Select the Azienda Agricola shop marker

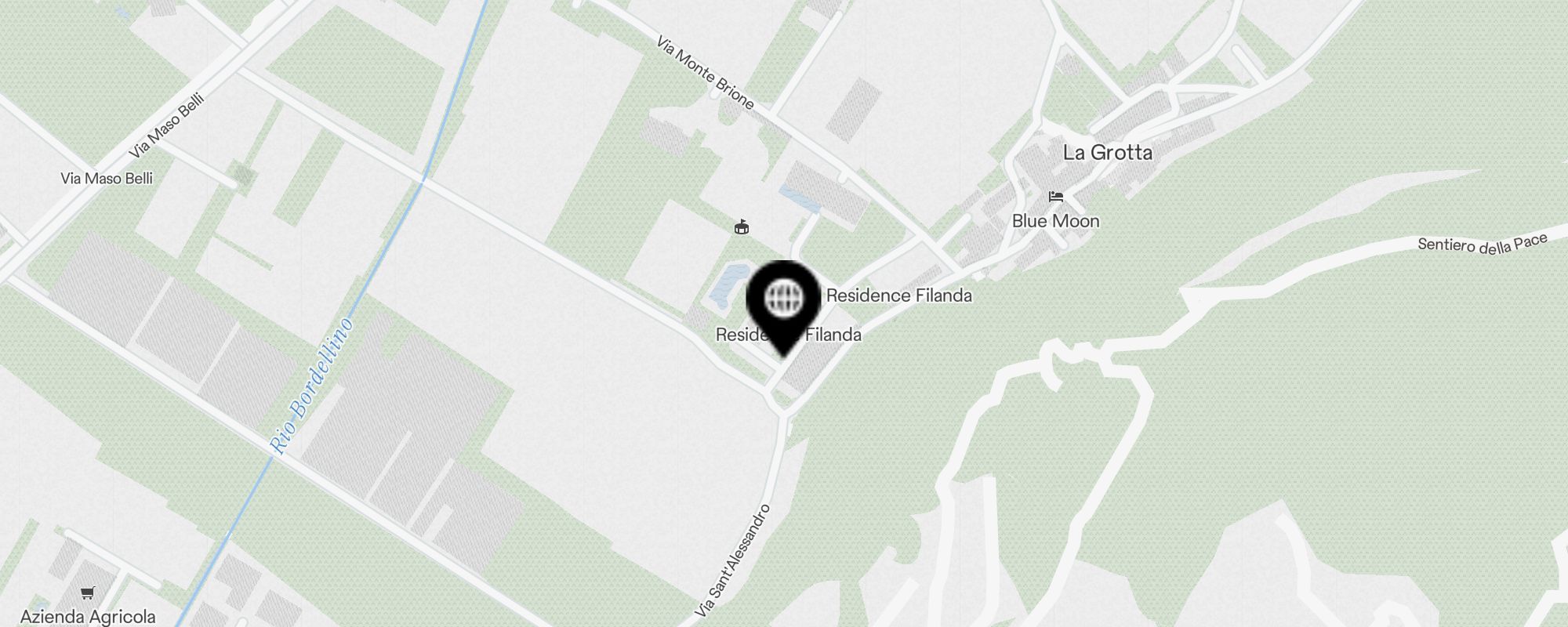click(x=88, y=593)
